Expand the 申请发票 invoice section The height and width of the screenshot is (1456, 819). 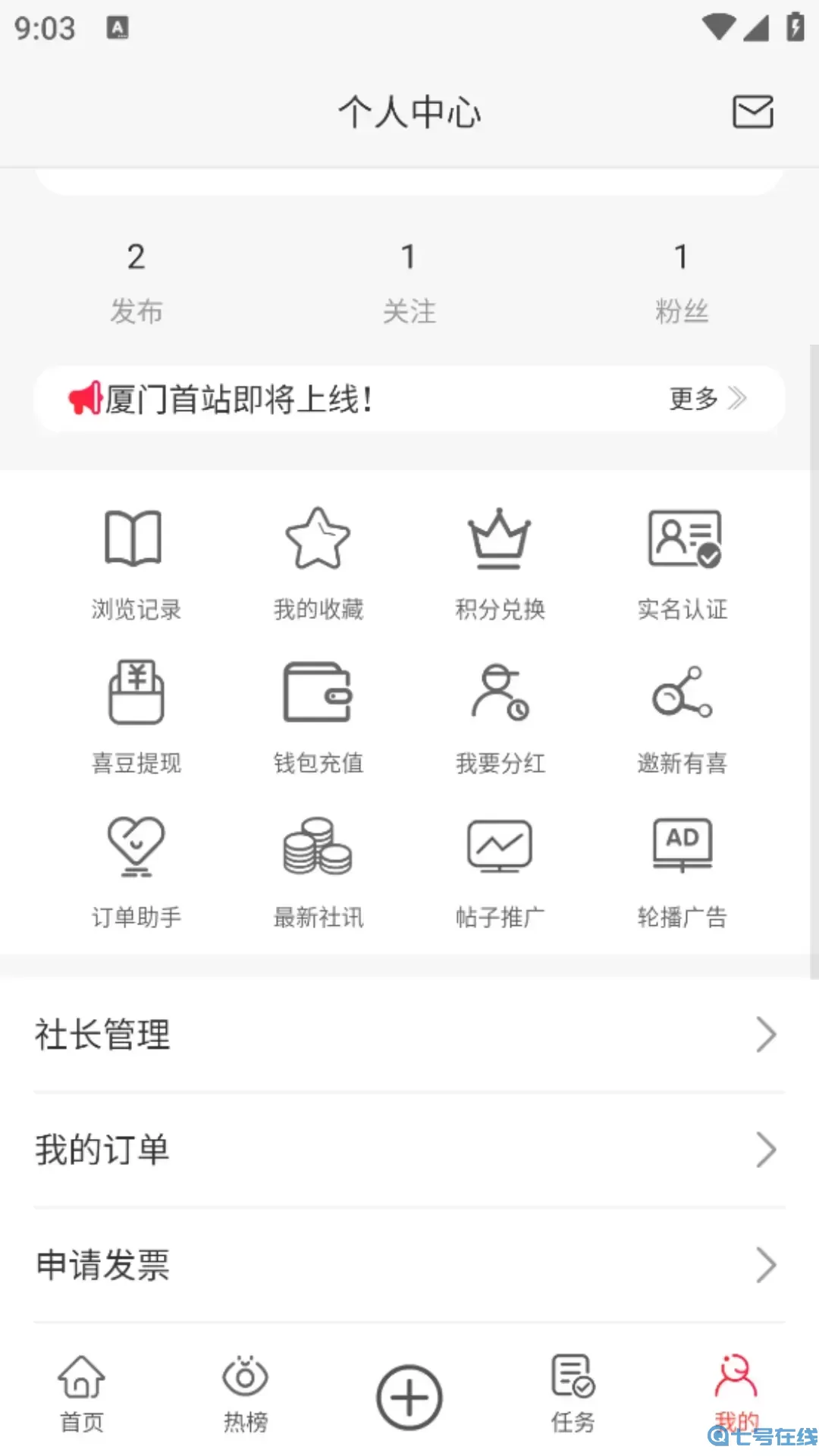click(409, 1265)
